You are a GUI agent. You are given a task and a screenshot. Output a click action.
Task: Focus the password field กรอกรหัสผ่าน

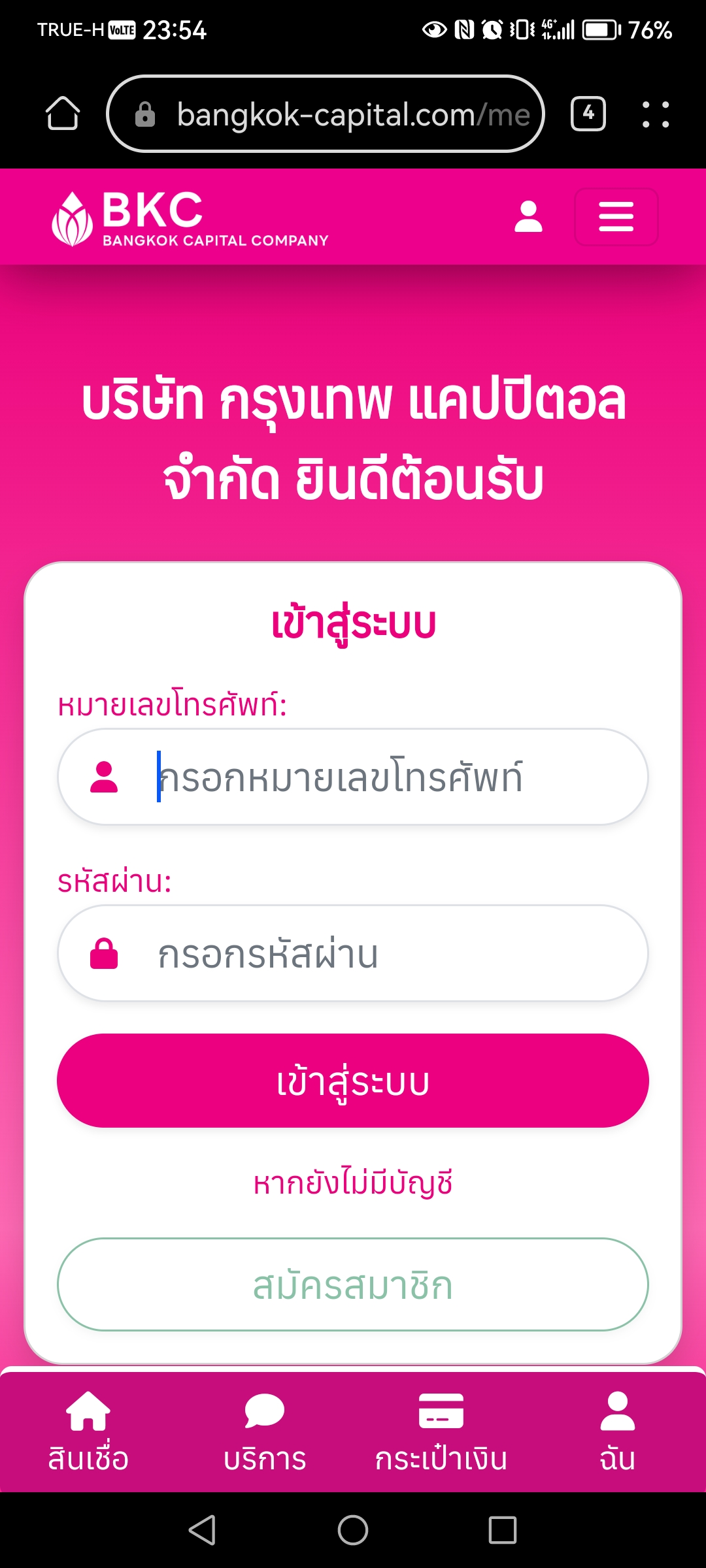coord(353,953)
